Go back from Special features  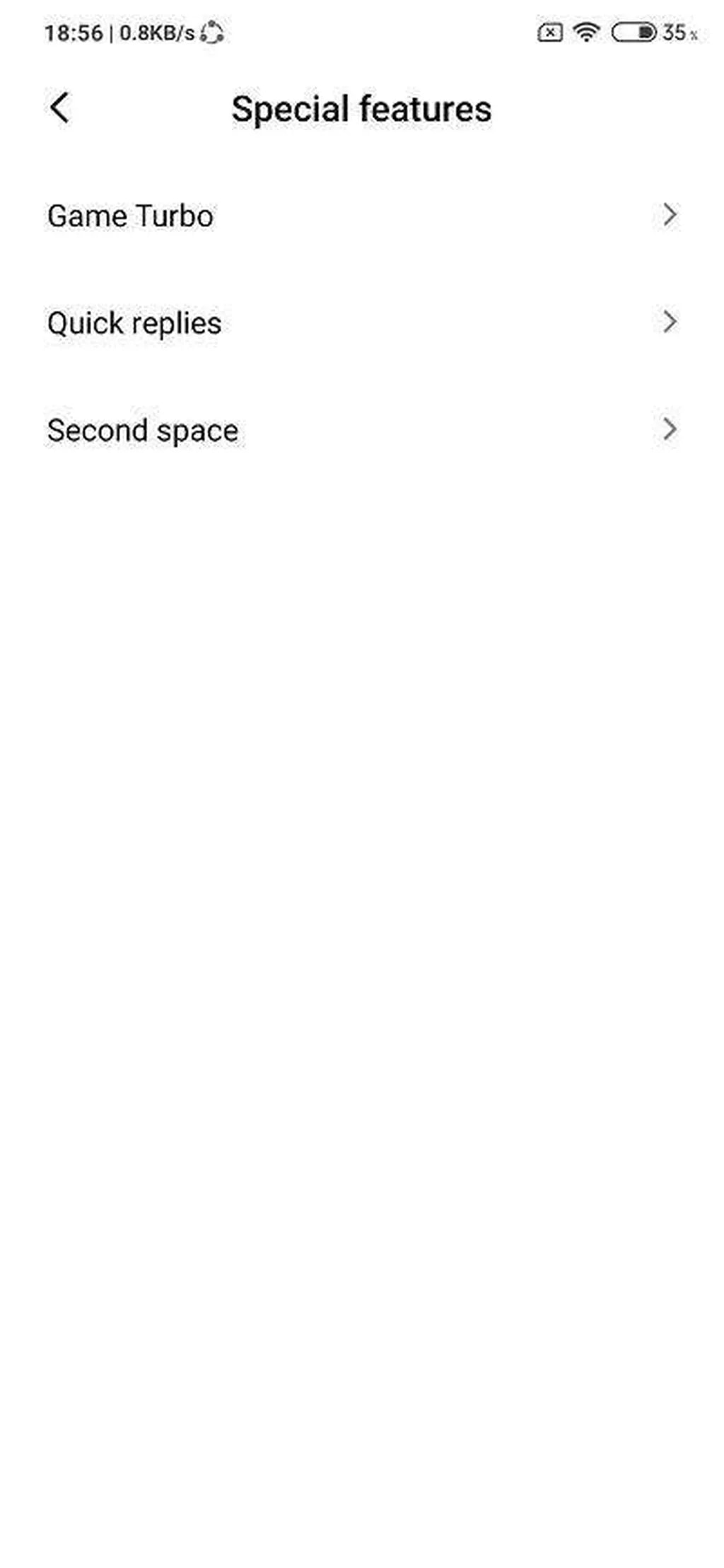point(59,108)
